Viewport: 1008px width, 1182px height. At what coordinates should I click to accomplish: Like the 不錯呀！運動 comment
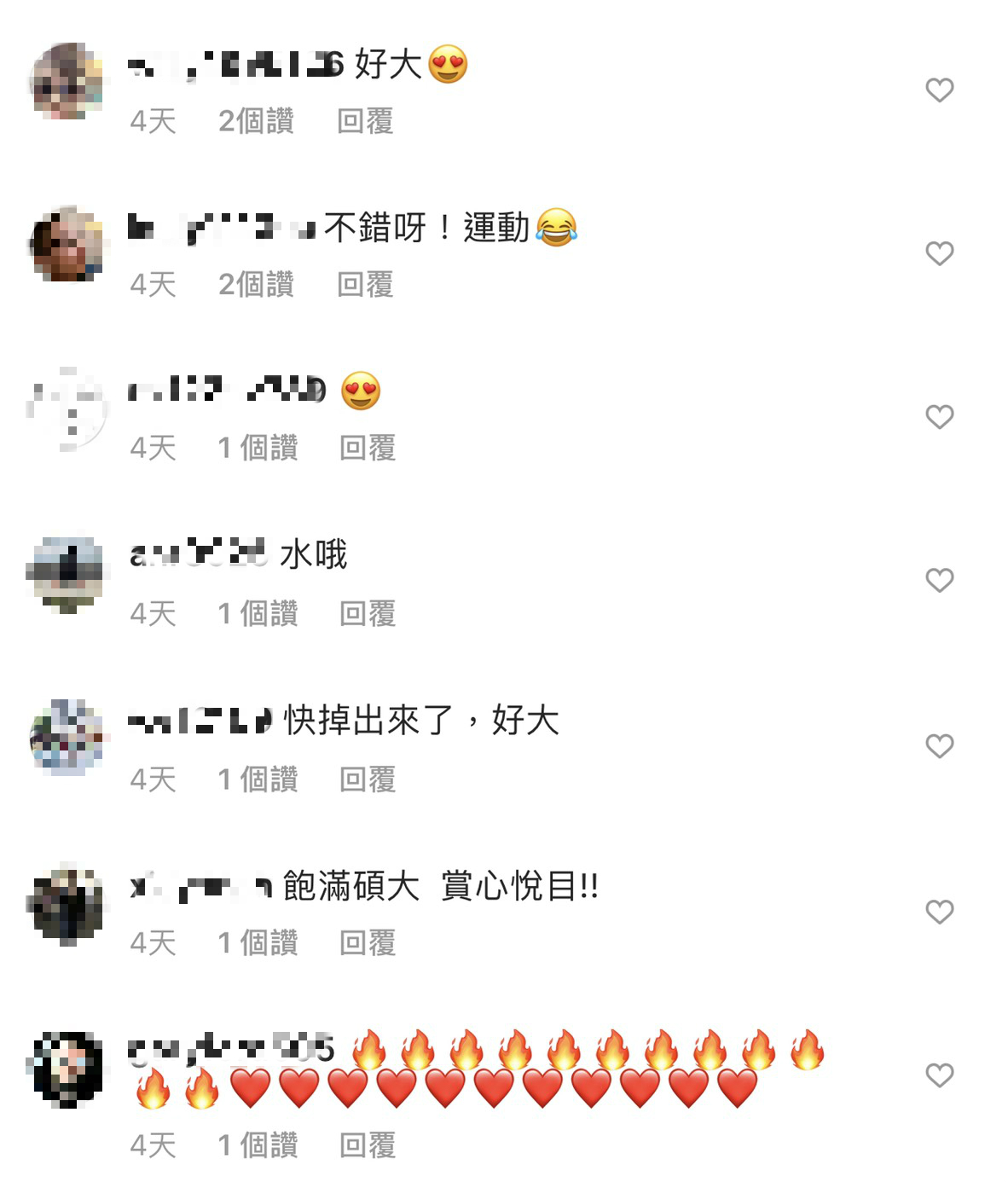click(x=939, y=253)
